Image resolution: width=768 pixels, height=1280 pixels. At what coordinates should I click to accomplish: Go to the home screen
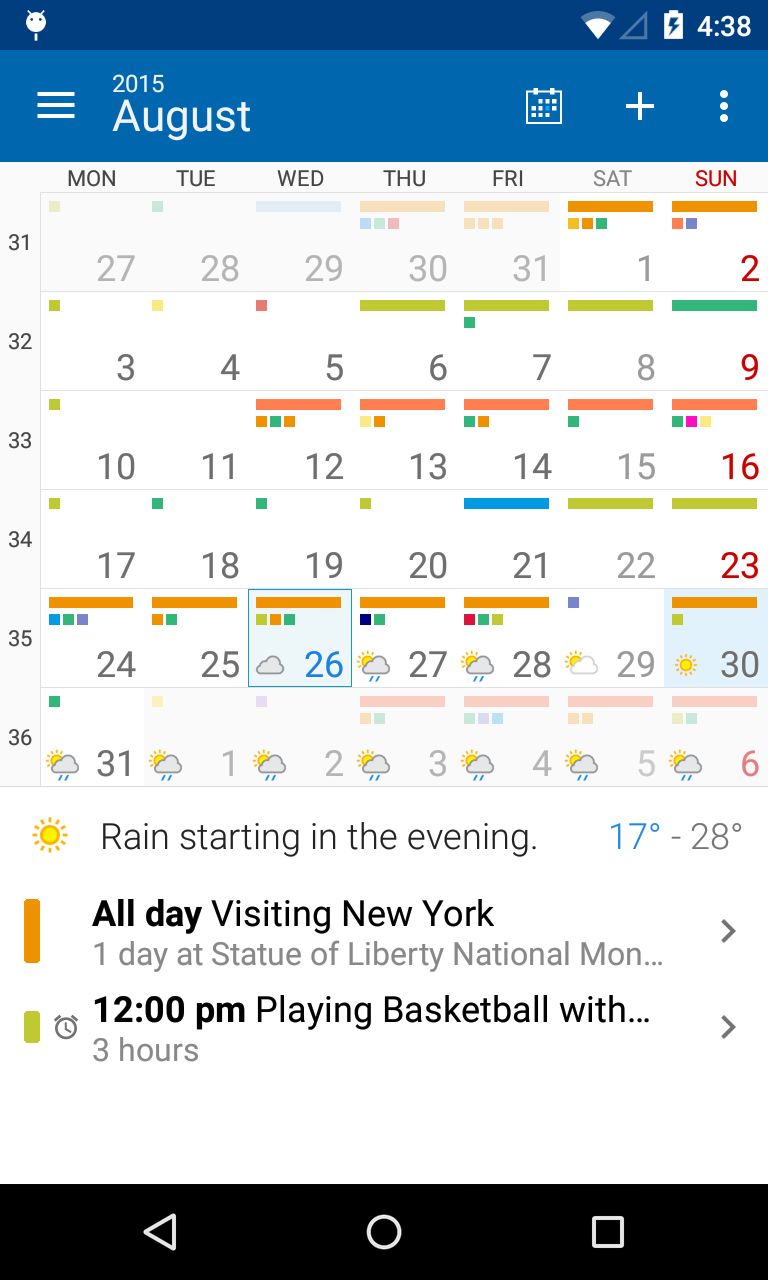pos(384,1232)
